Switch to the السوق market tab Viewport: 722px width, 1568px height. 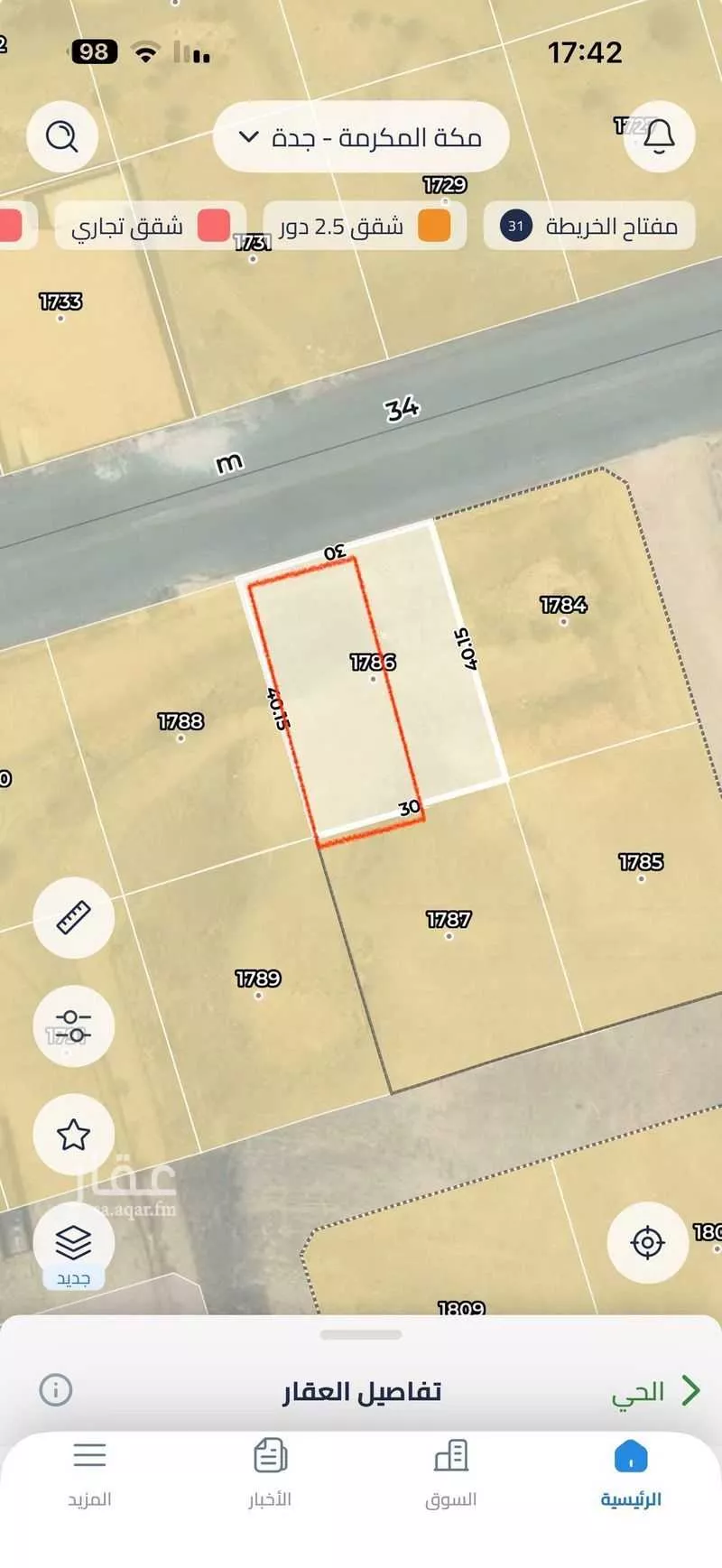coord(450,1474)
